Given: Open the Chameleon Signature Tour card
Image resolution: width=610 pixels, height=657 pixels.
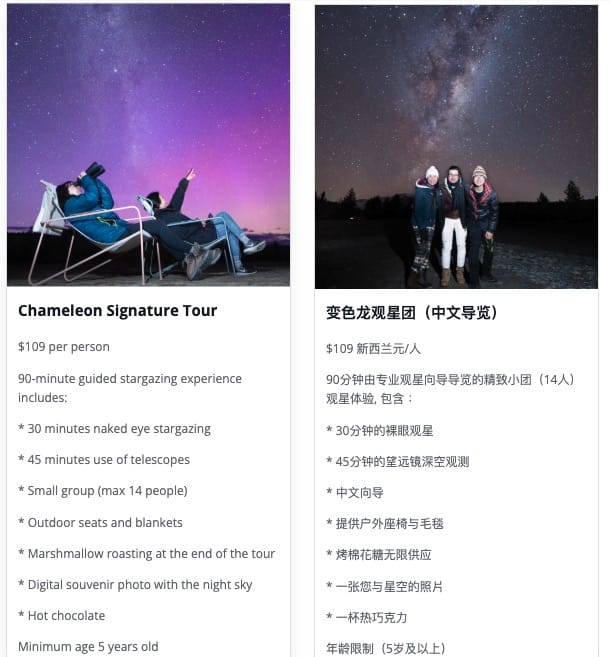Looking at the screenshot, I should tap(117, 311).
